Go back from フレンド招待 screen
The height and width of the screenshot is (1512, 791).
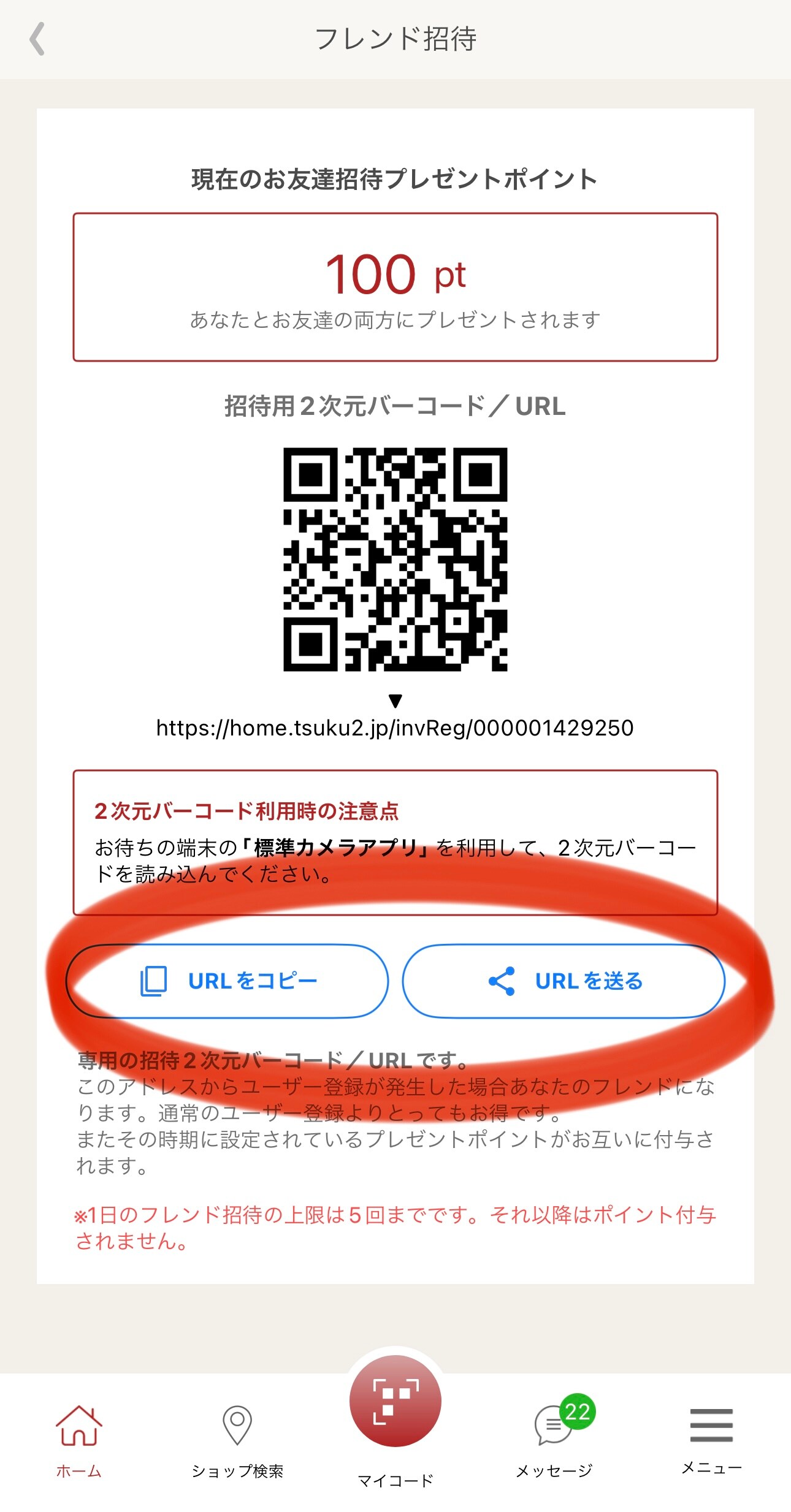tap(38, 39)
